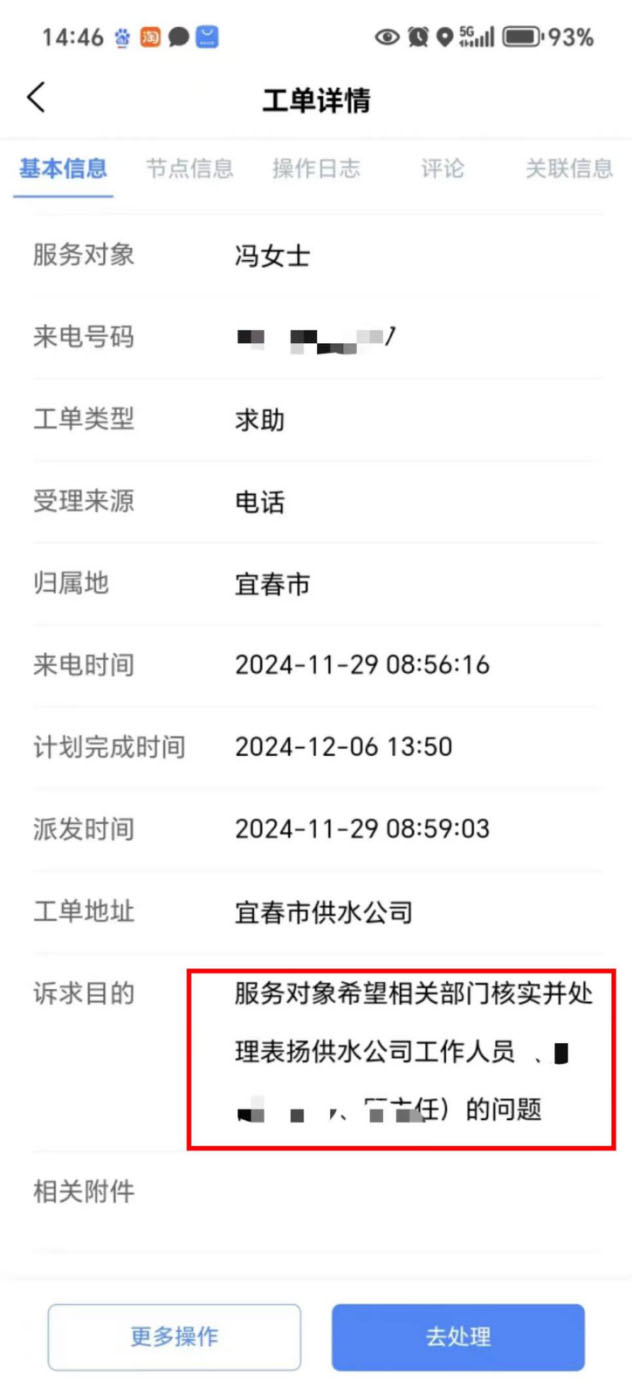
Task: Select the 基本信息 tab
Action: (63, 168)
